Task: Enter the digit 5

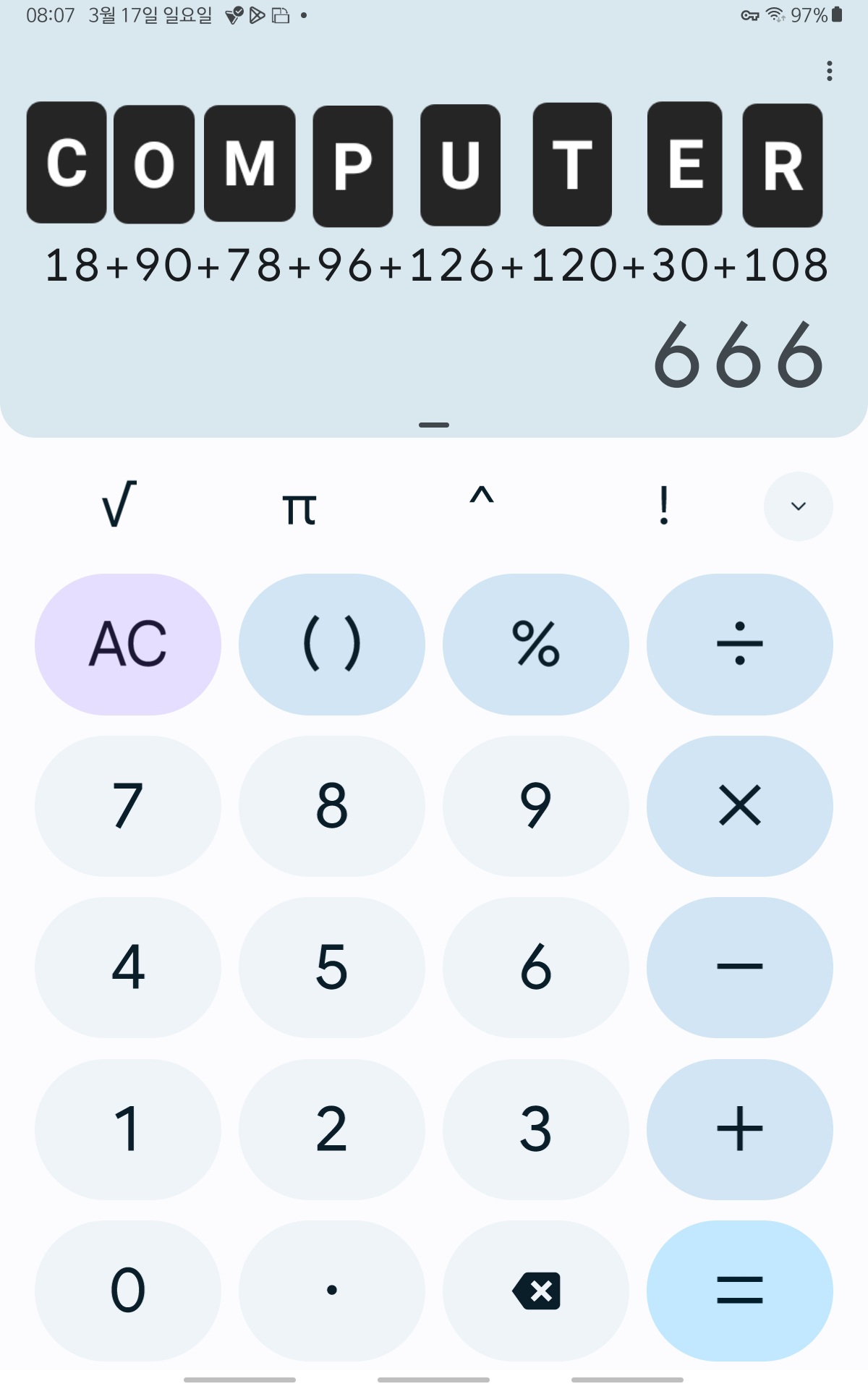Action: pyautogui.click(x=332, y=967)
